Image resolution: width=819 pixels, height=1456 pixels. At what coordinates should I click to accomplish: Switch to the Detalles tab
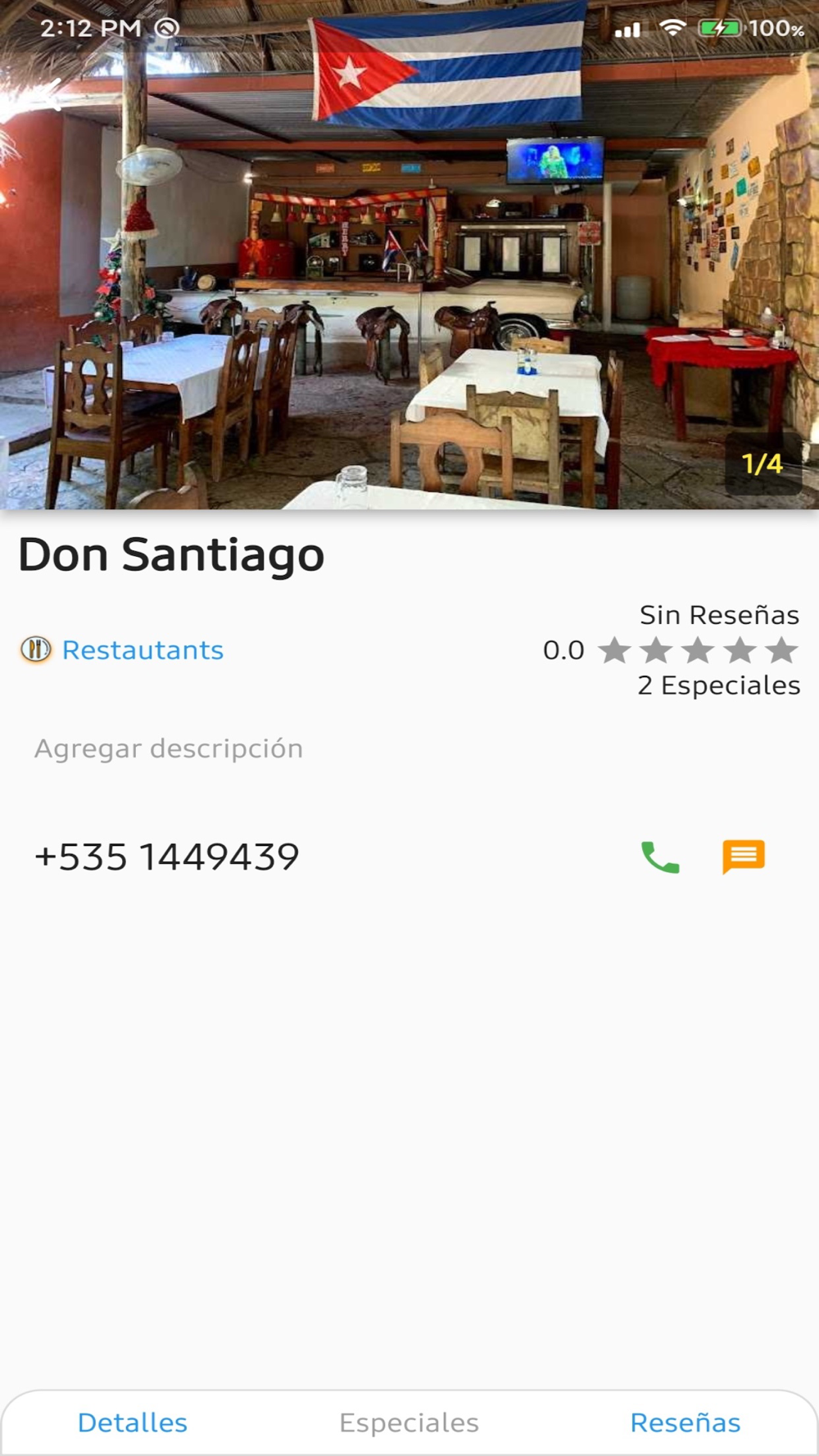(x=133, y=1422)
